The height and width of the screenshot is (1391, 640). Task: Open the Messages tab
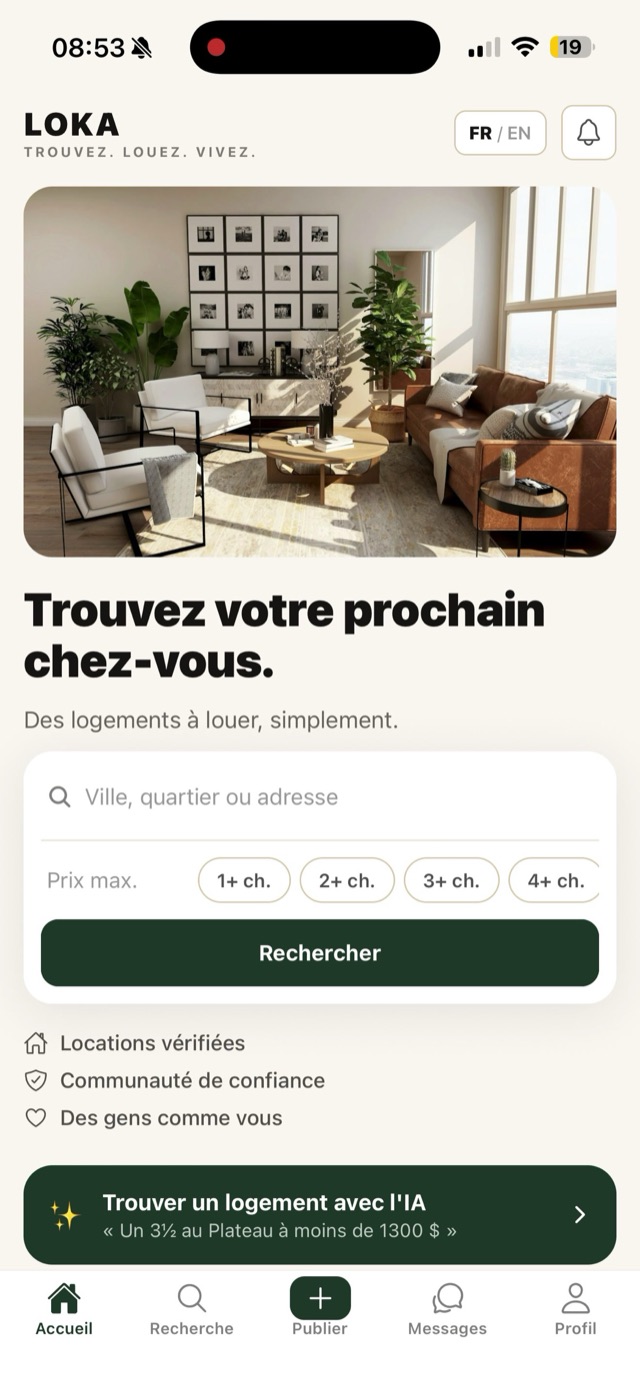[447, 1309]
